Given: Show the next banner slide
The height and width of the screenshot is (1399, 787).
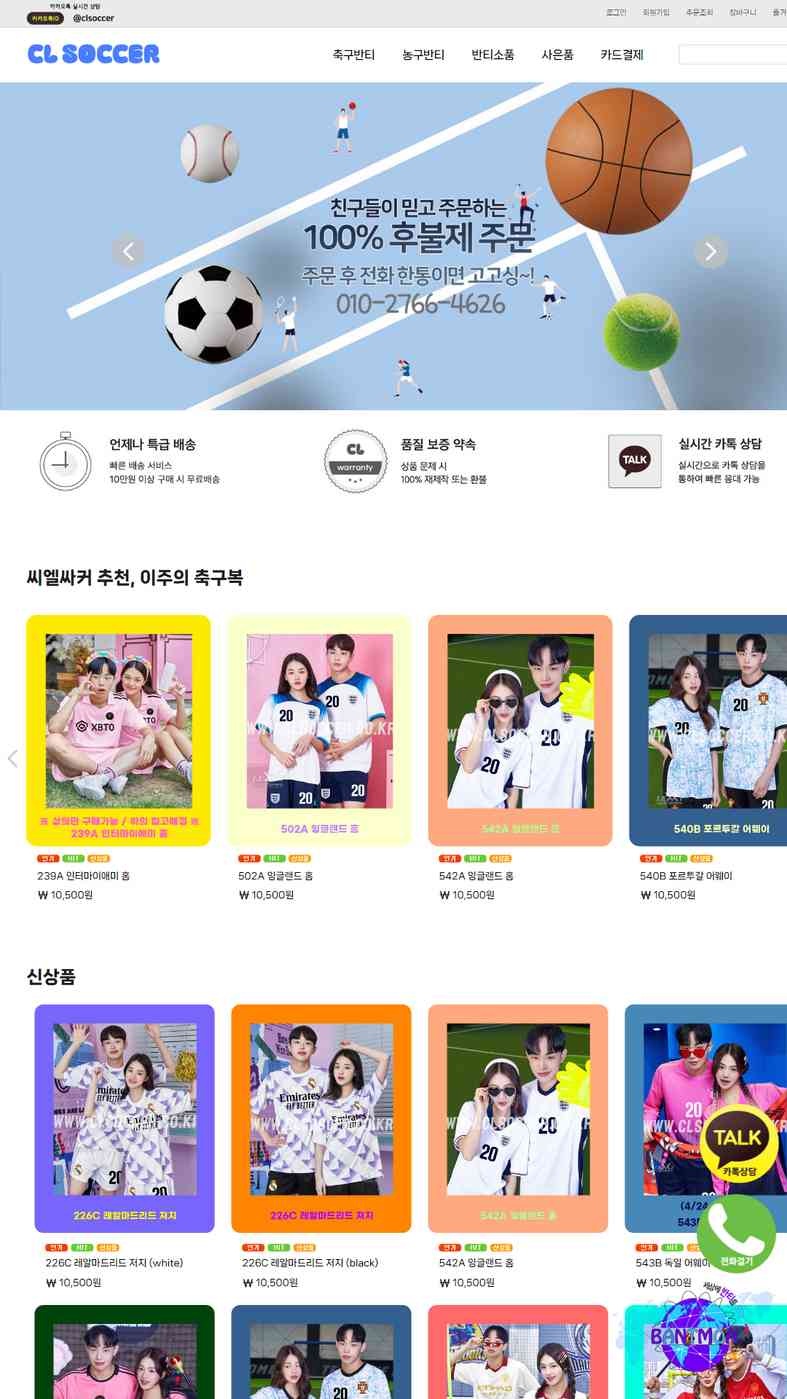Looking at the screenshot, I should coord(710,251).
